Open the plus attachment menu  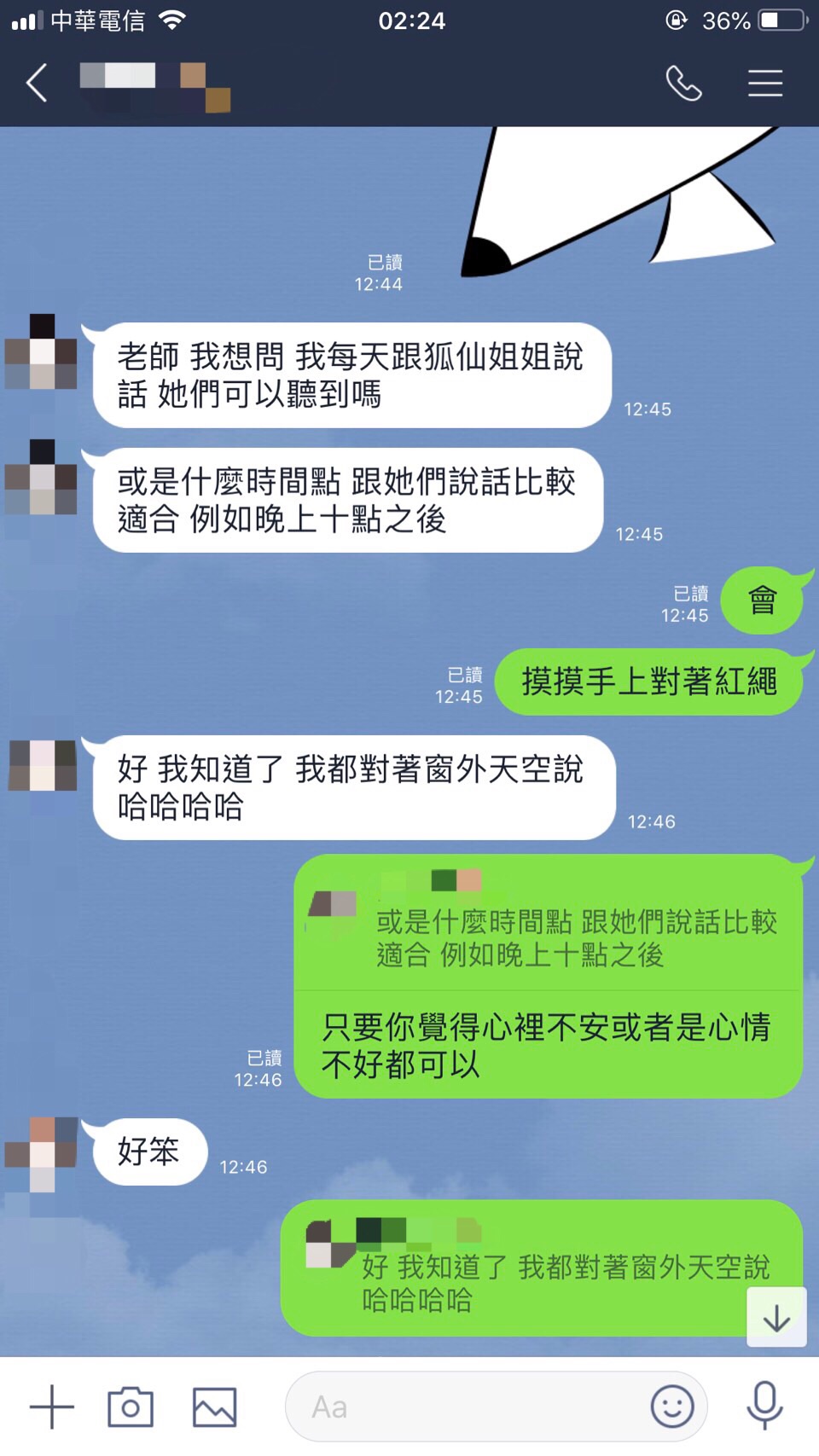[52, 1407]
